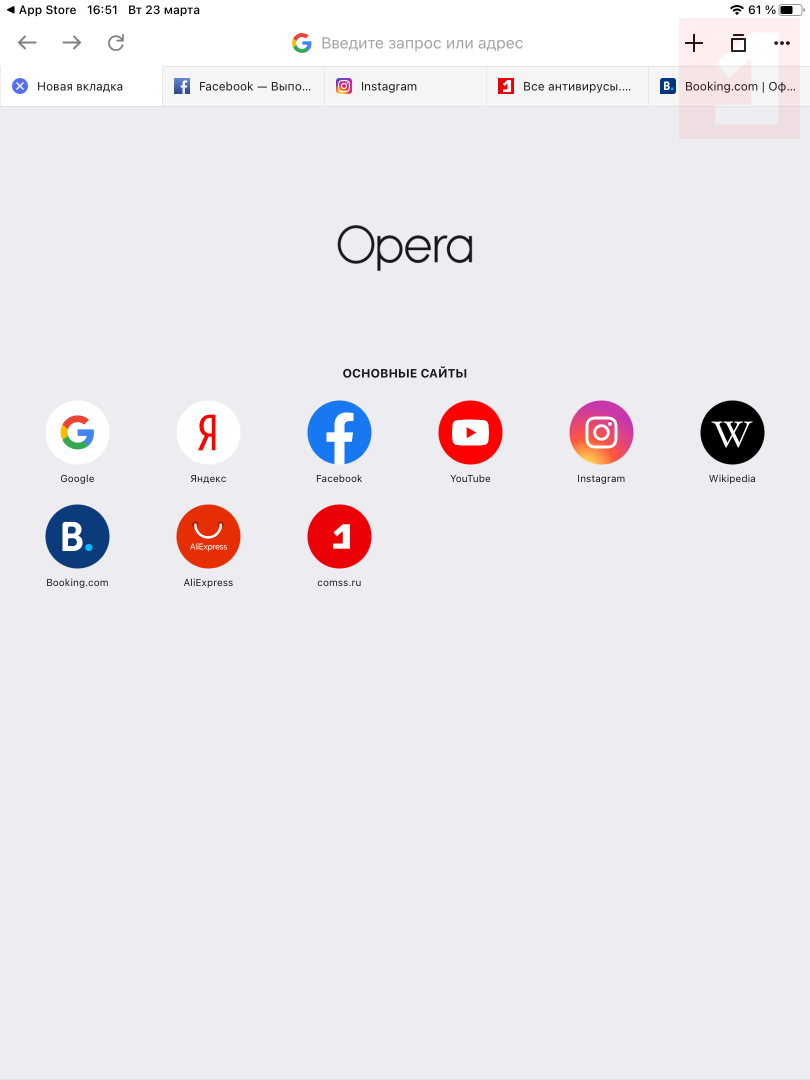The image size is (810, 1080).
Task: Open the comss.ru shortcut
Action: 339,537
